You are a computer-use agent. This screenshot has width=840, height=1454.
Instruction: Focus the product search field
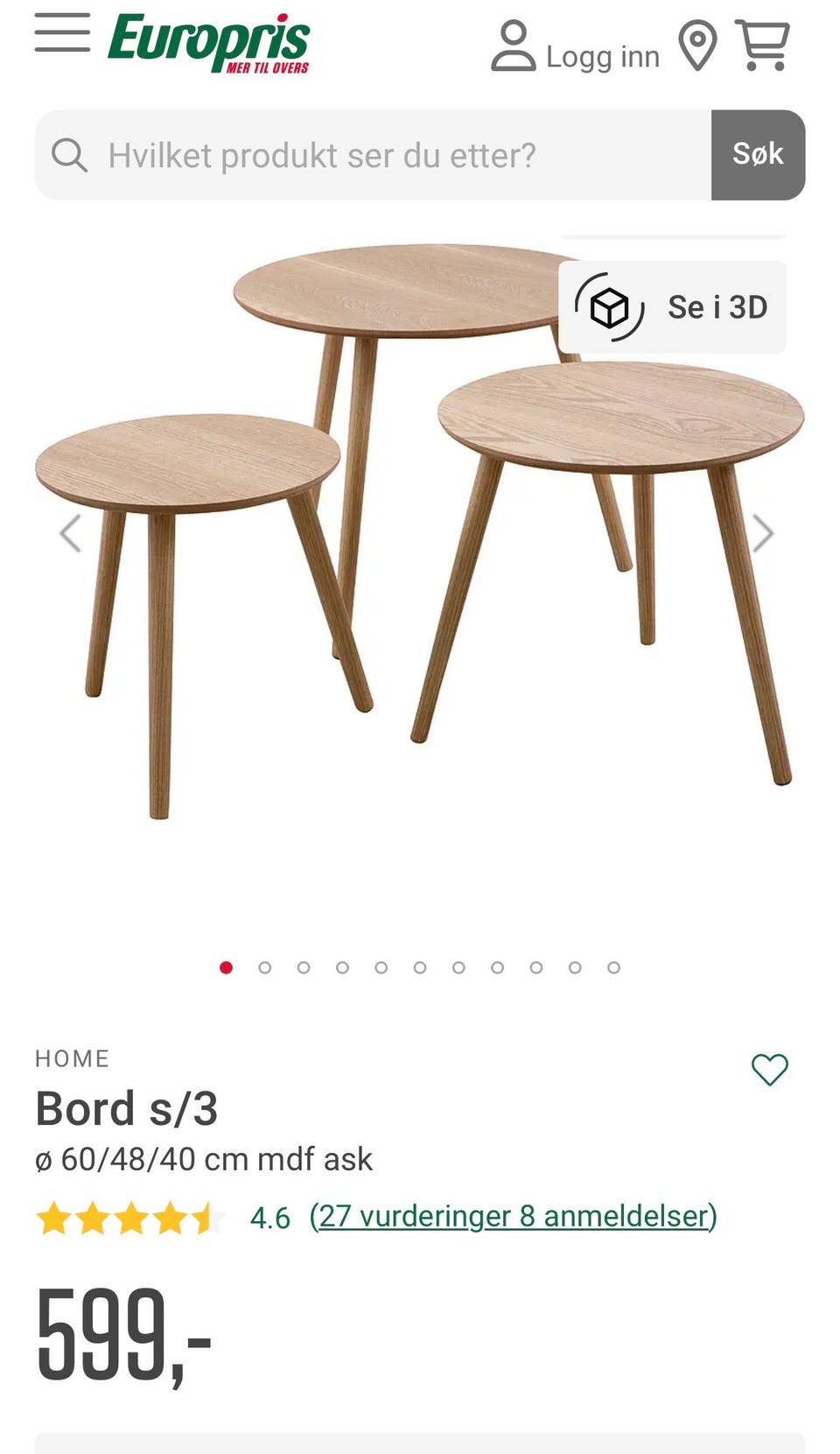[x=373, y=155]
